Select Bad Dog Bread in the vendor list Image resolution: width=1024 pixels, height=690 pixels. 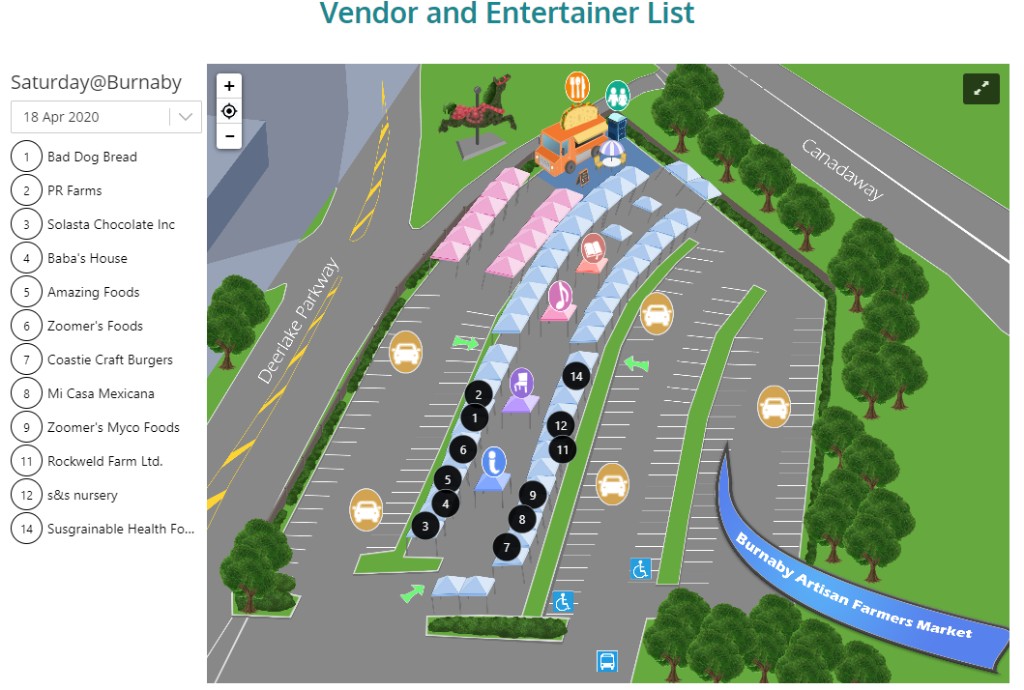[92, 157]
